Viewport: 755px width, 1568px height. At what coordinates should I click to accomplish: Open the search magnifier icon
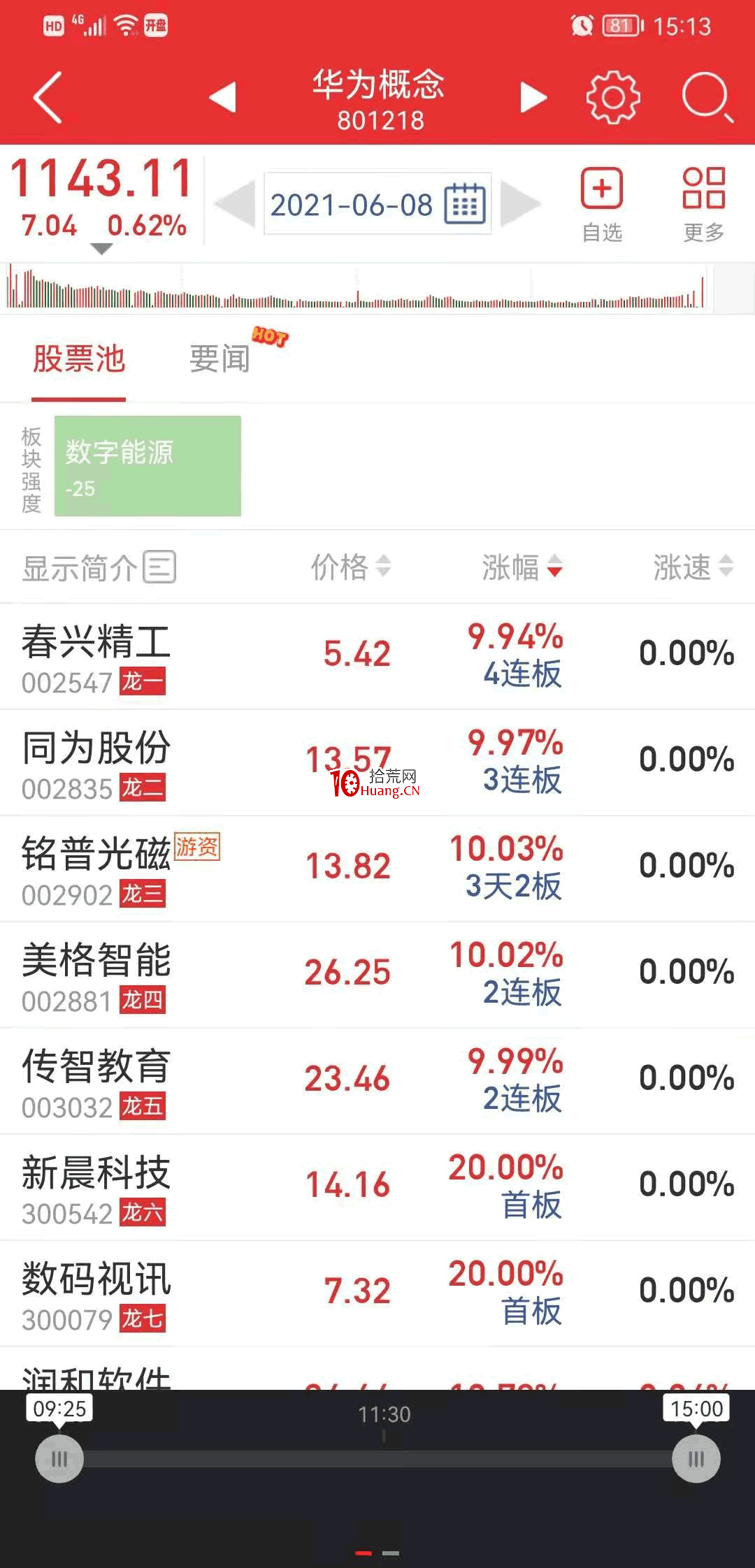click(708, 98)
